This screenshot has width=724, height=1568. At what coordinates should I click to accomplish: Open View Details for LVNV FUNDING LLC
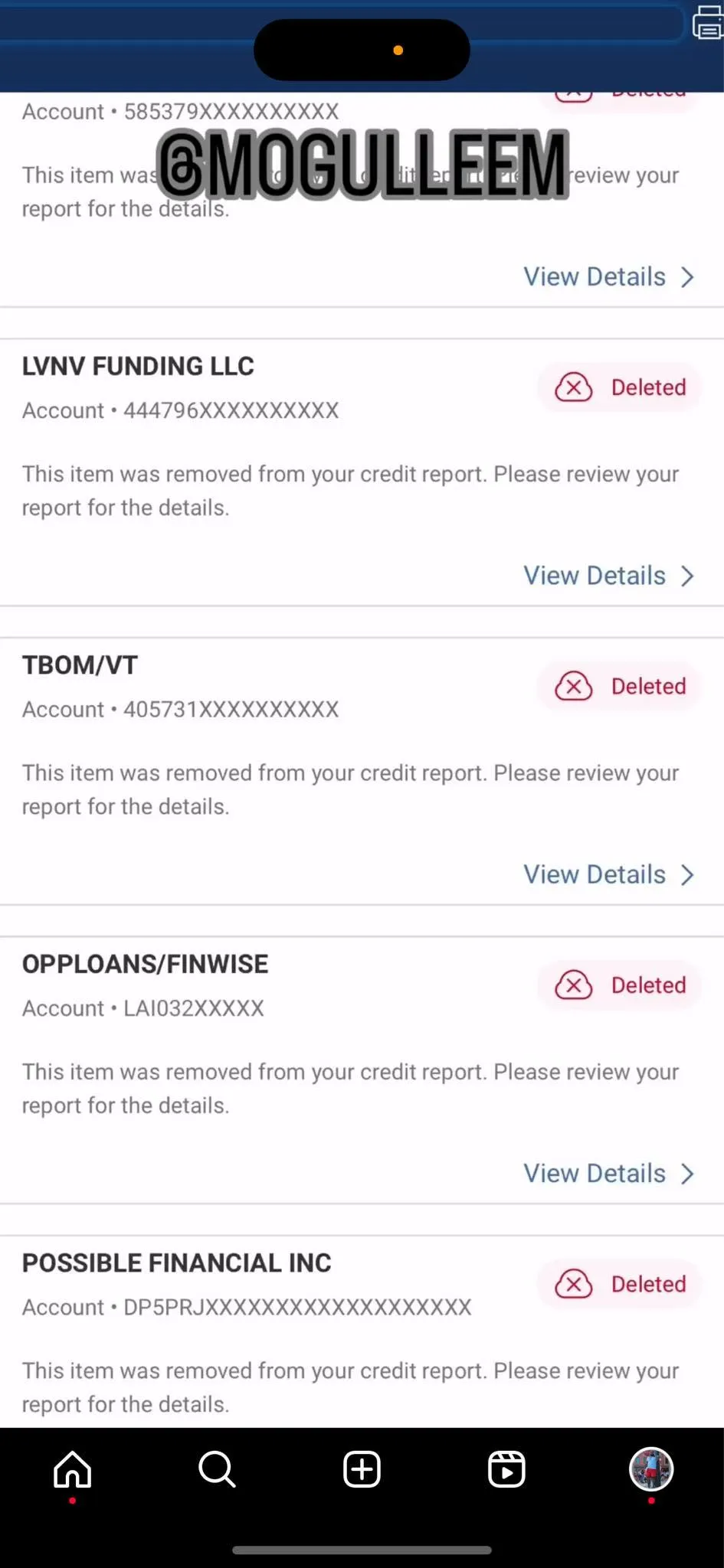click(x=609, y=576)
